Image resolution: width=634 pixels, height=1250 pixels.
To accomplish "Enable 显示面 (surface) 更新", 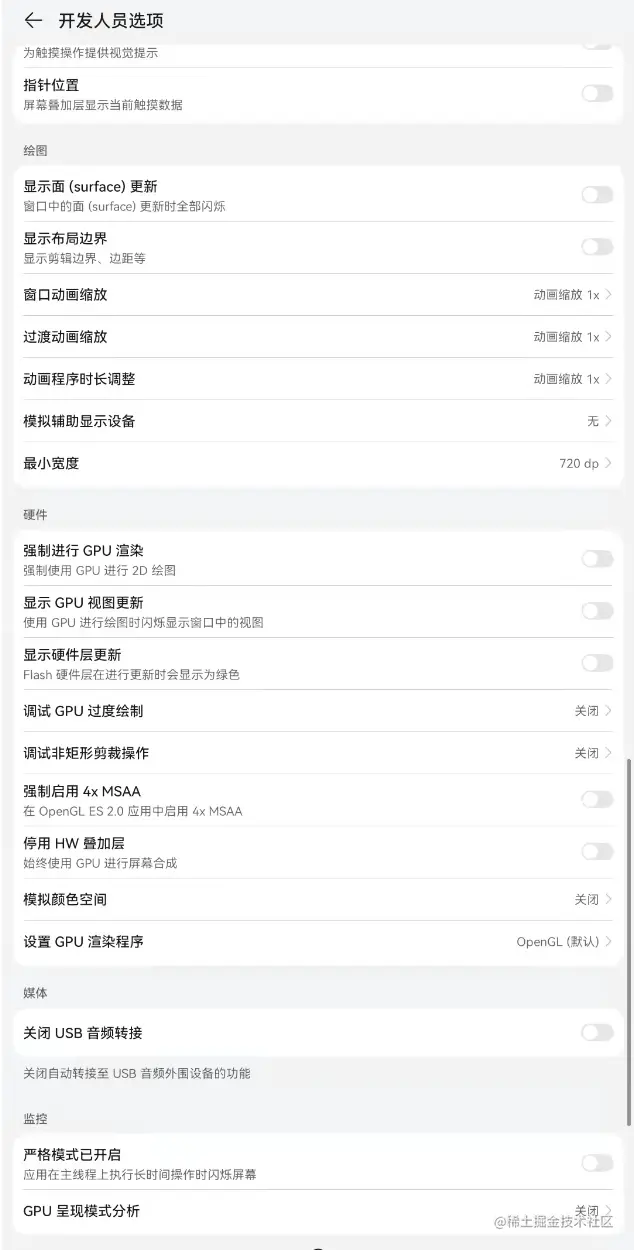I will point(597,195).
